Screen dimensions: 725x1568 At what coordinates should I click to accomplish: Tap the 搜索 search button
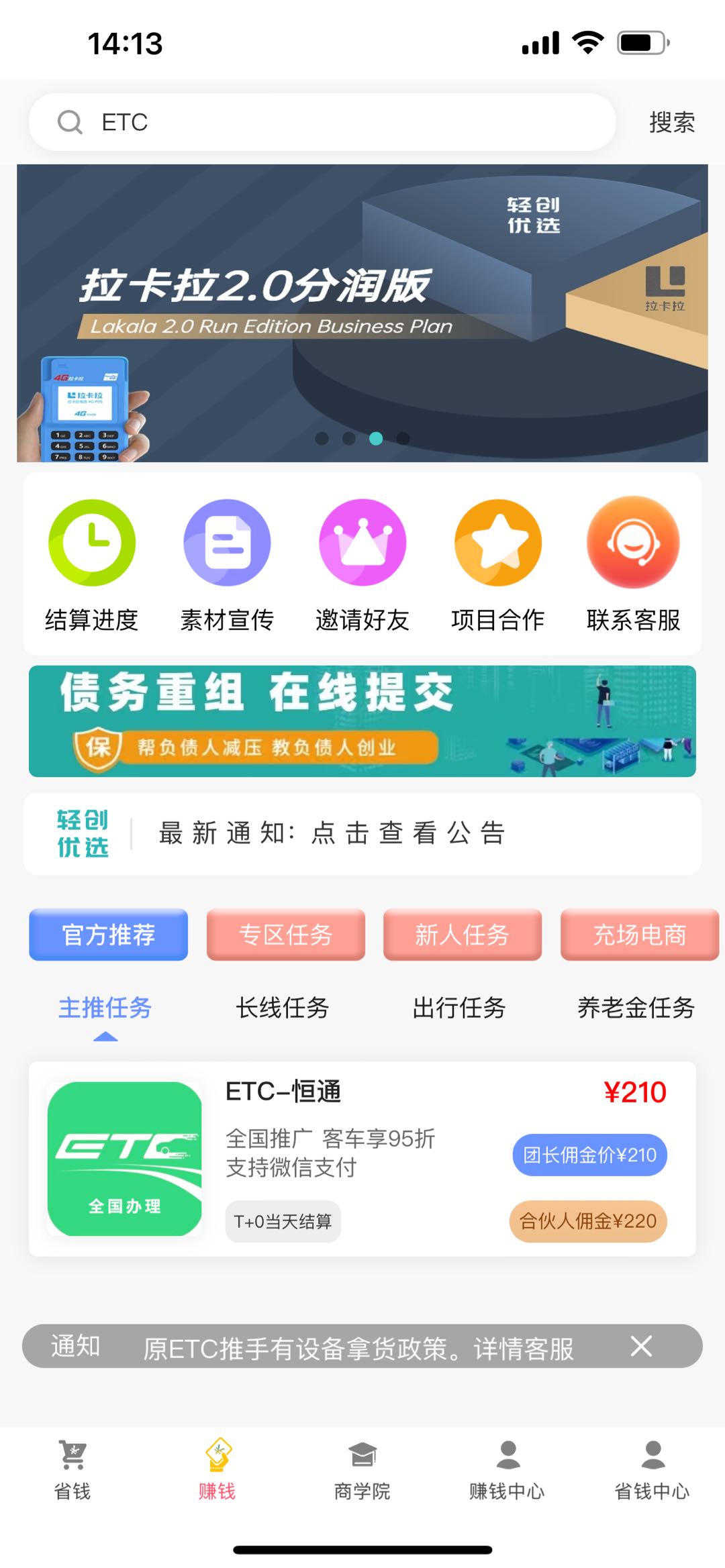pyautogui.click(x=671, y=122)
